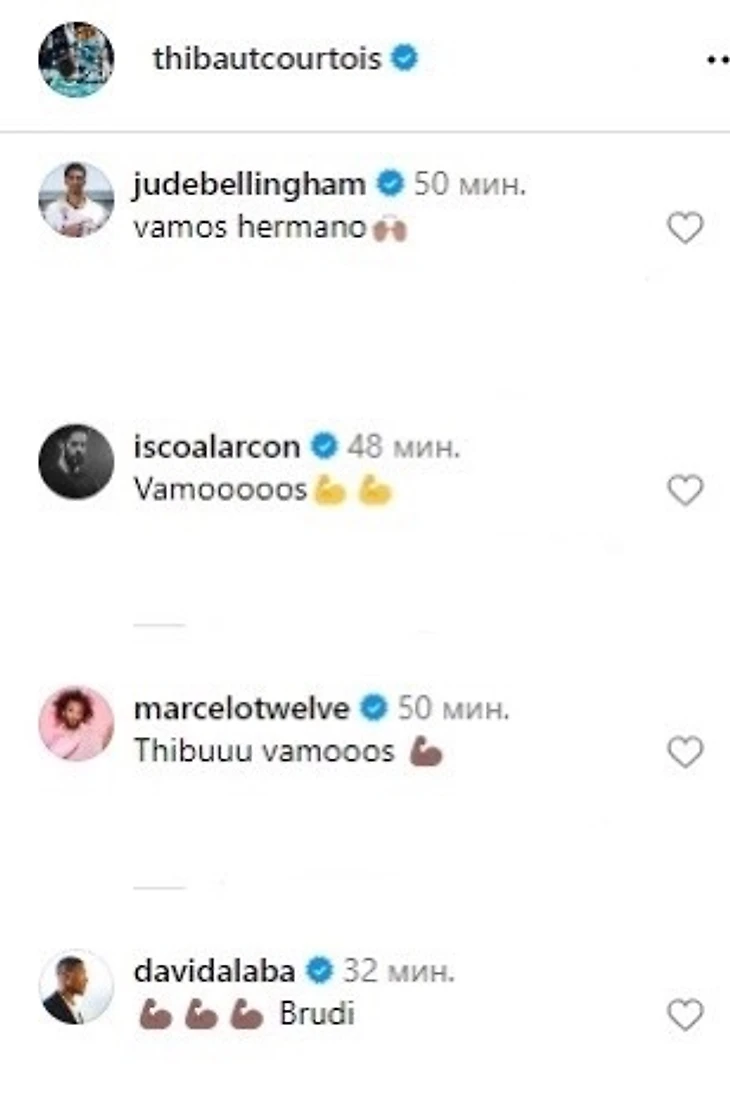This screenshot has width=730, height=1104.
Task: Like iscoalarcon's Vamooooos comment
Action: (685, 490)
